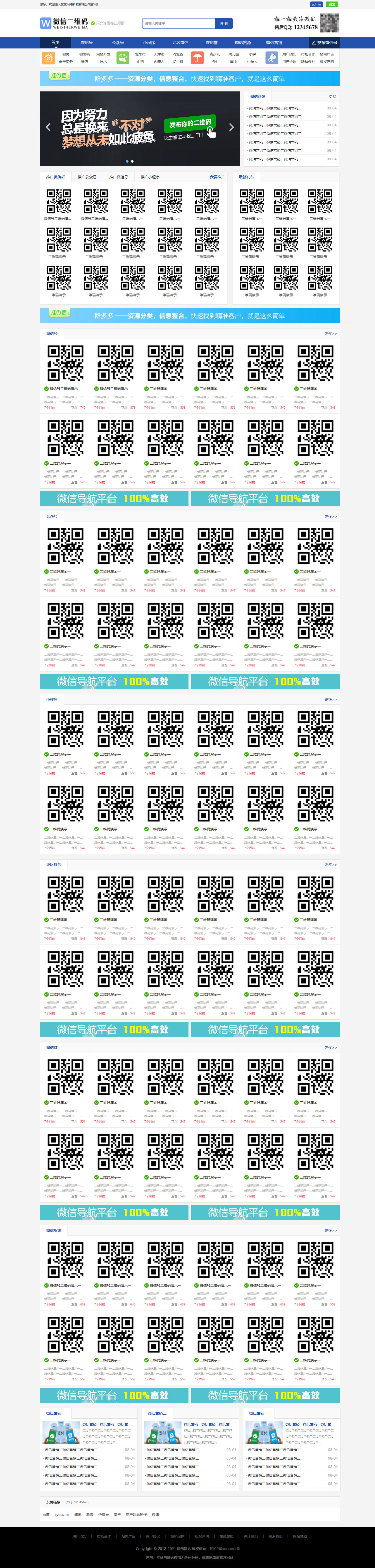Open the admin account link

(316, 4)
